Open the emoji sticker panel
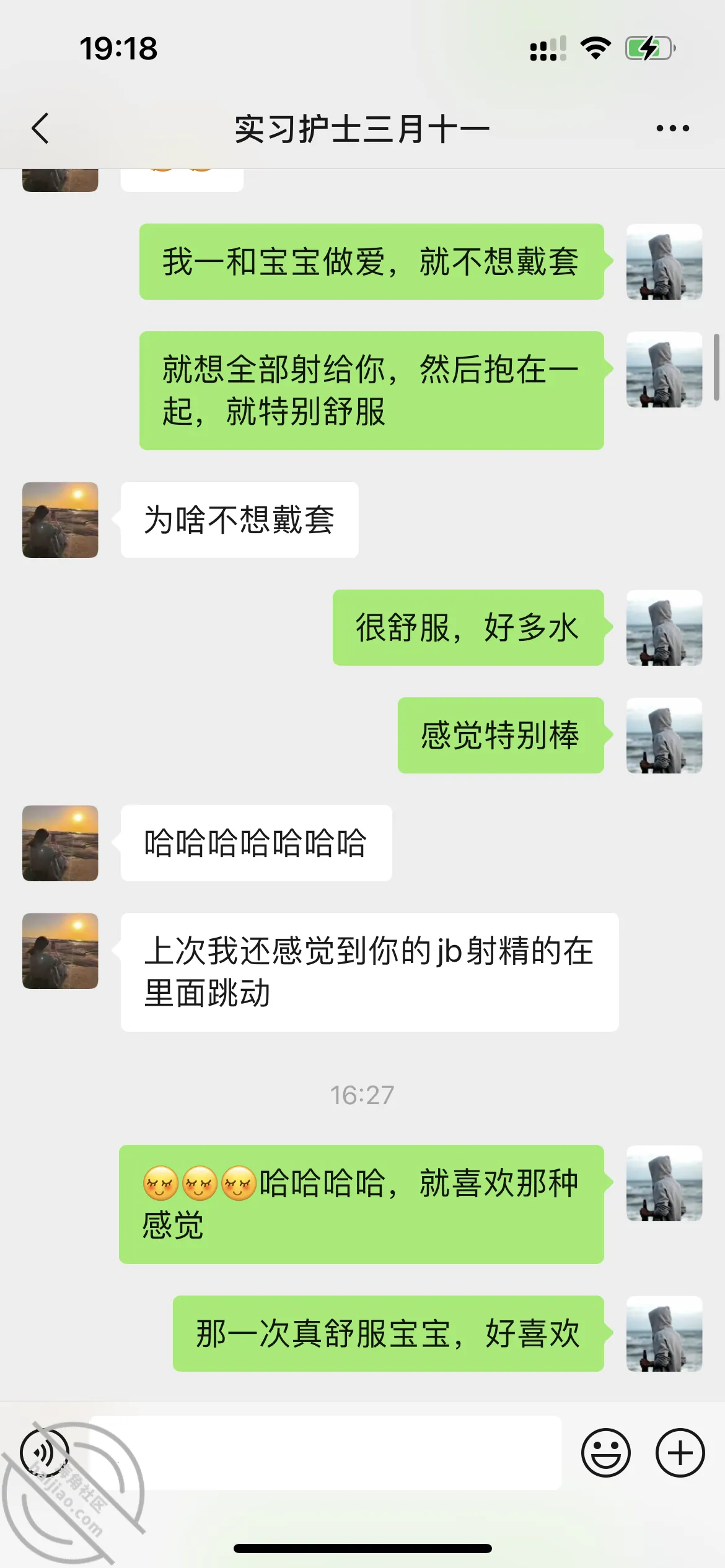 [x=605, y=1452]
